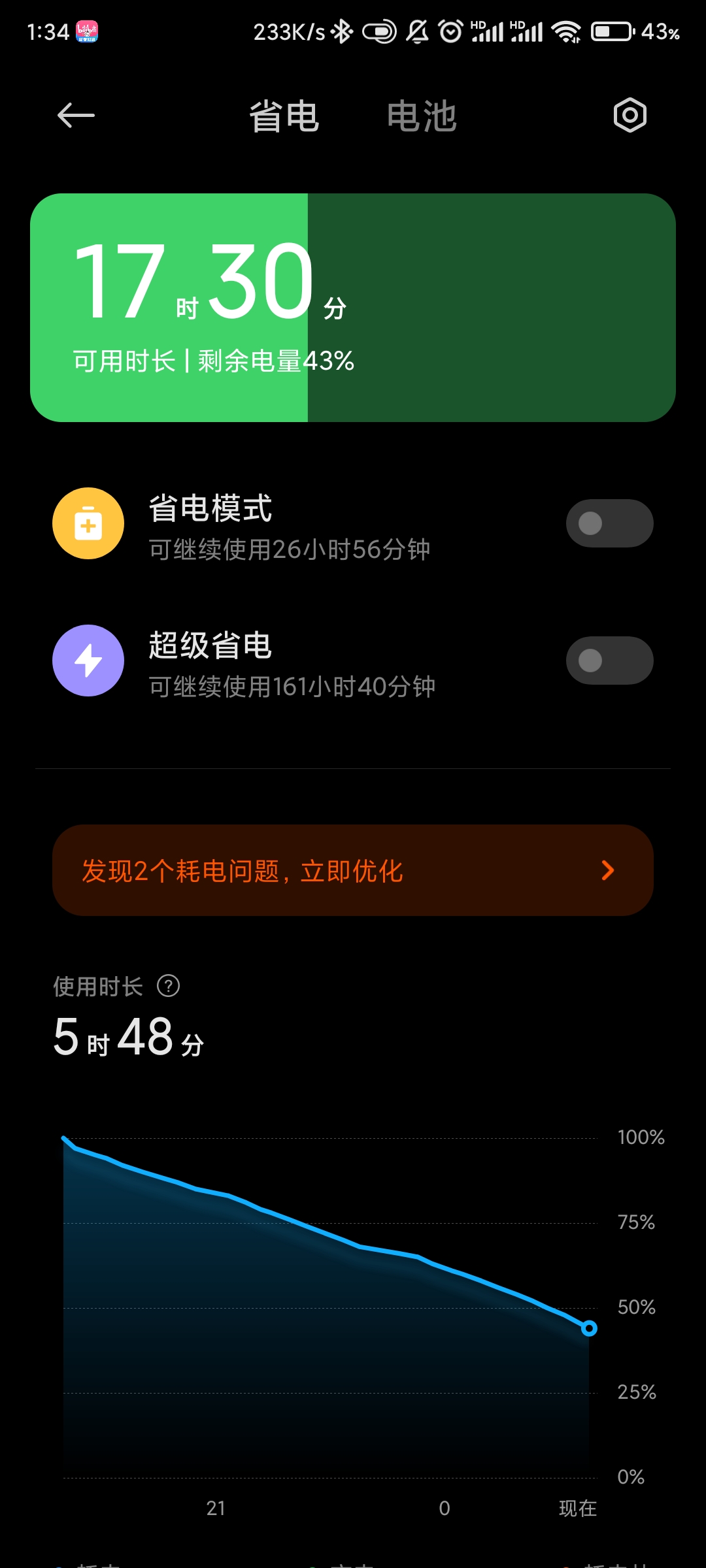Switch to the 电池 tab

[422, 117]
